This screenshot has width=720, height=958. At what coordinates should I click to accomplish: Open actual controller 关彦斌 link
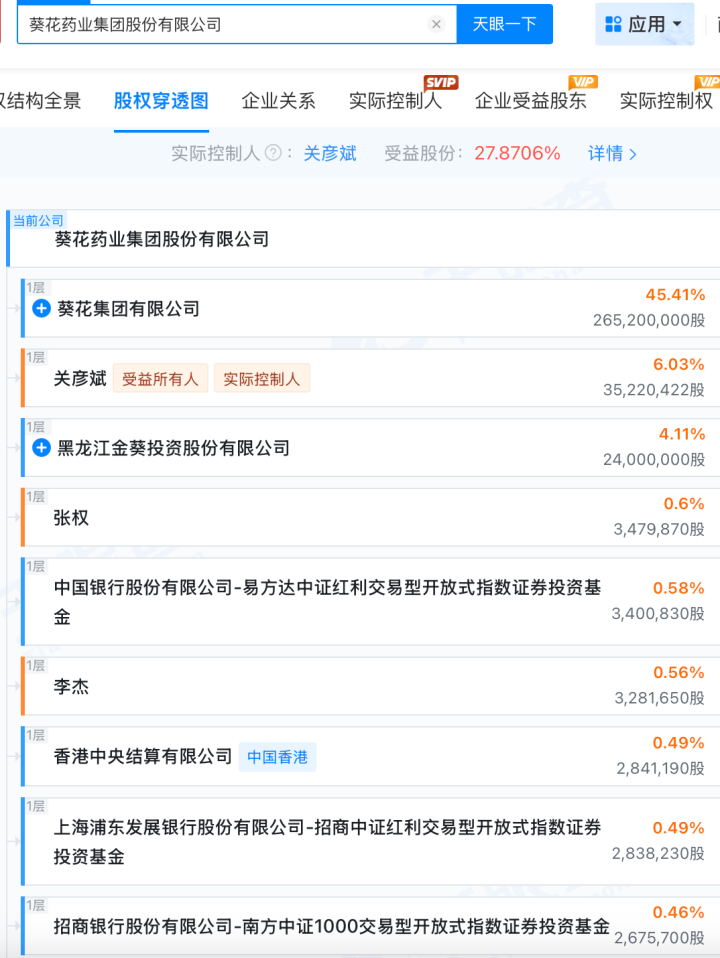click(330, 153)
